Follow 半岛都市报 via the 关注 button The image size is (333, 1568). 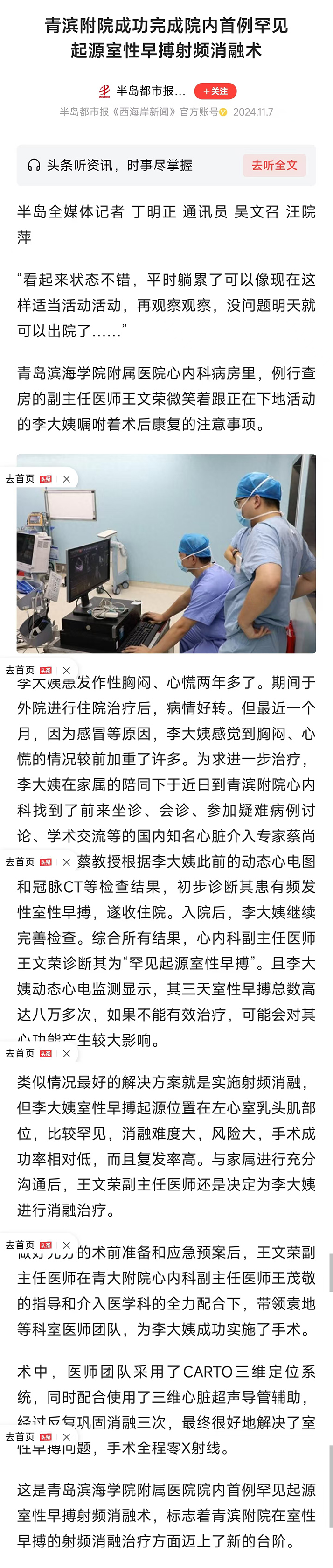tap(215, 91)
